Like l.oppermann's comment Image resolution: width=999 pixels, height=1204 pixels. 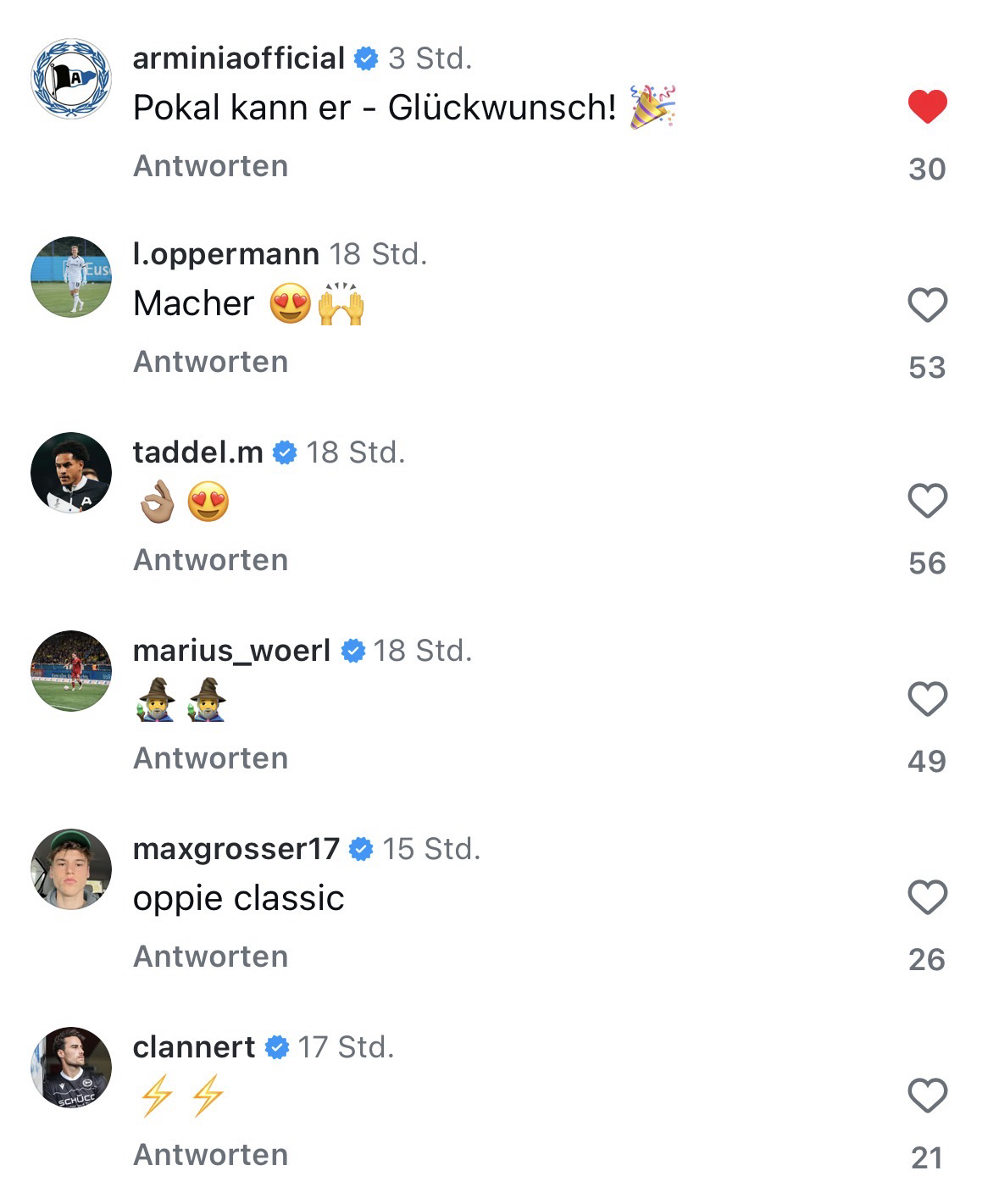click(927, 305)
